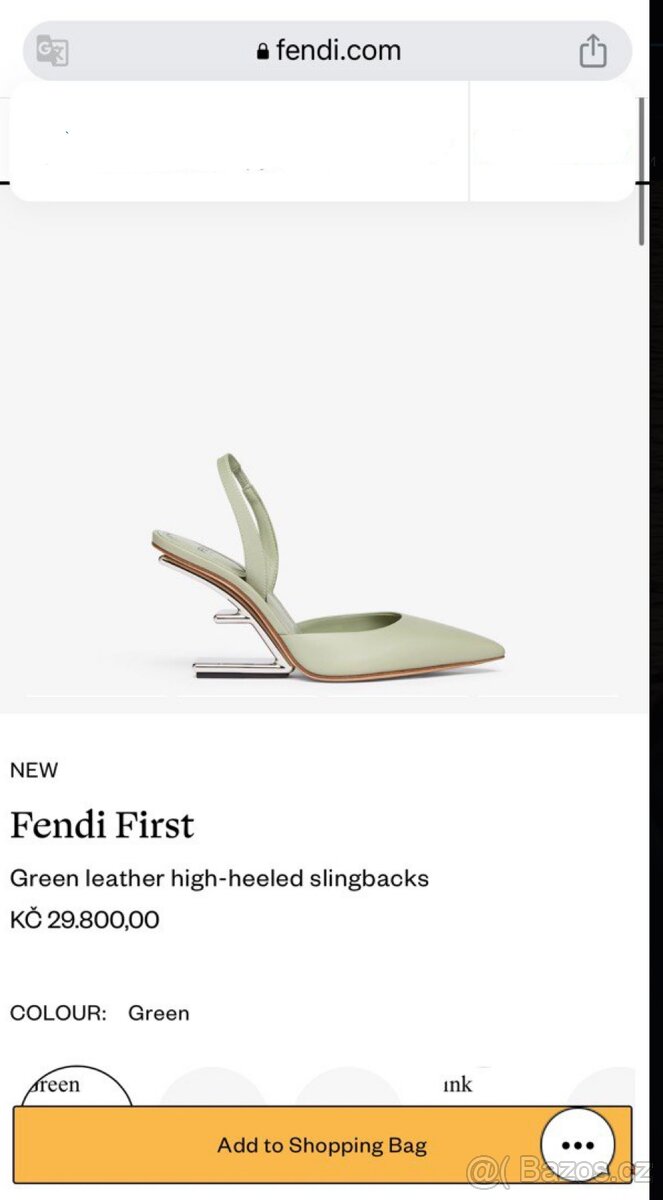Share this page

[593, 50]
